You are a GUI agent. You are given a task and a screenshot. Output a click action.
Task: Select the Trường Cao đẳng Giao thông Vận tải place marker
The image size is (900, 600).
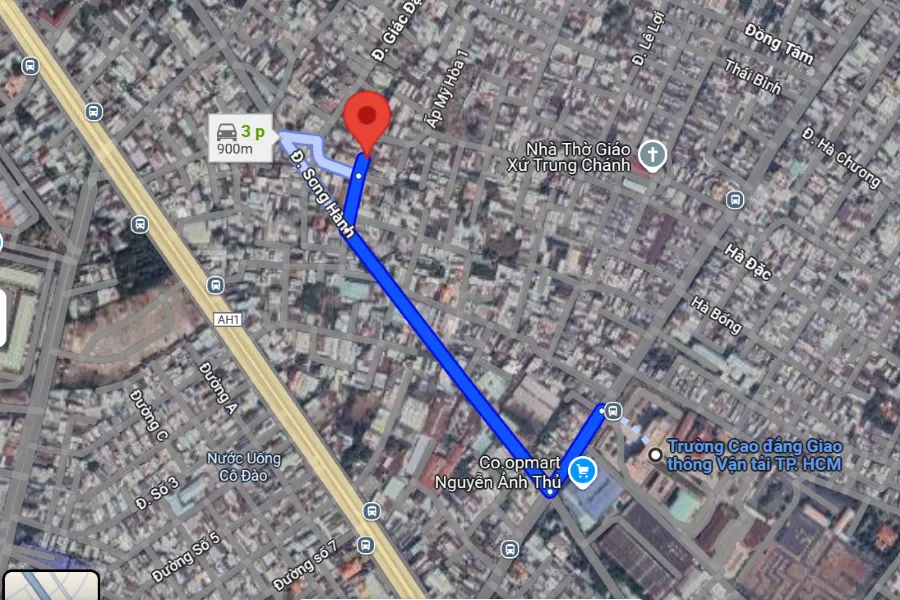click(x=655, y=455)
